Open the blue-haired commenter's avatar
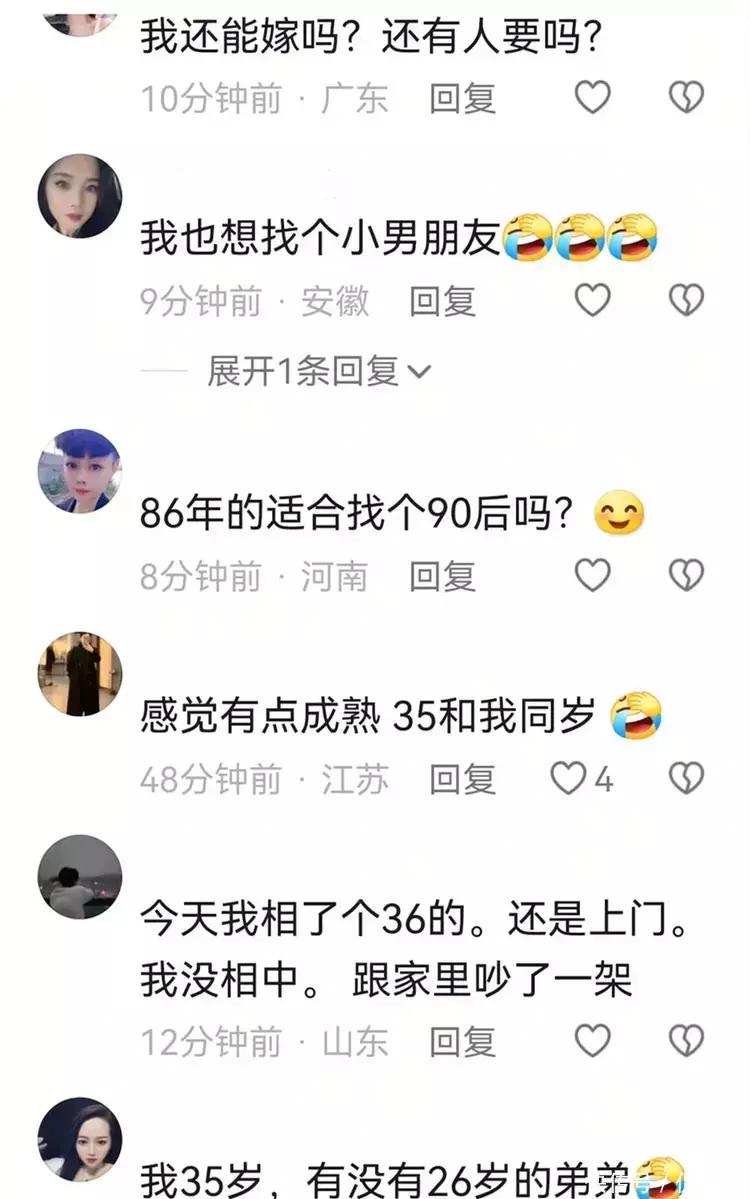The image size is (750, 1199). point(80,471)
